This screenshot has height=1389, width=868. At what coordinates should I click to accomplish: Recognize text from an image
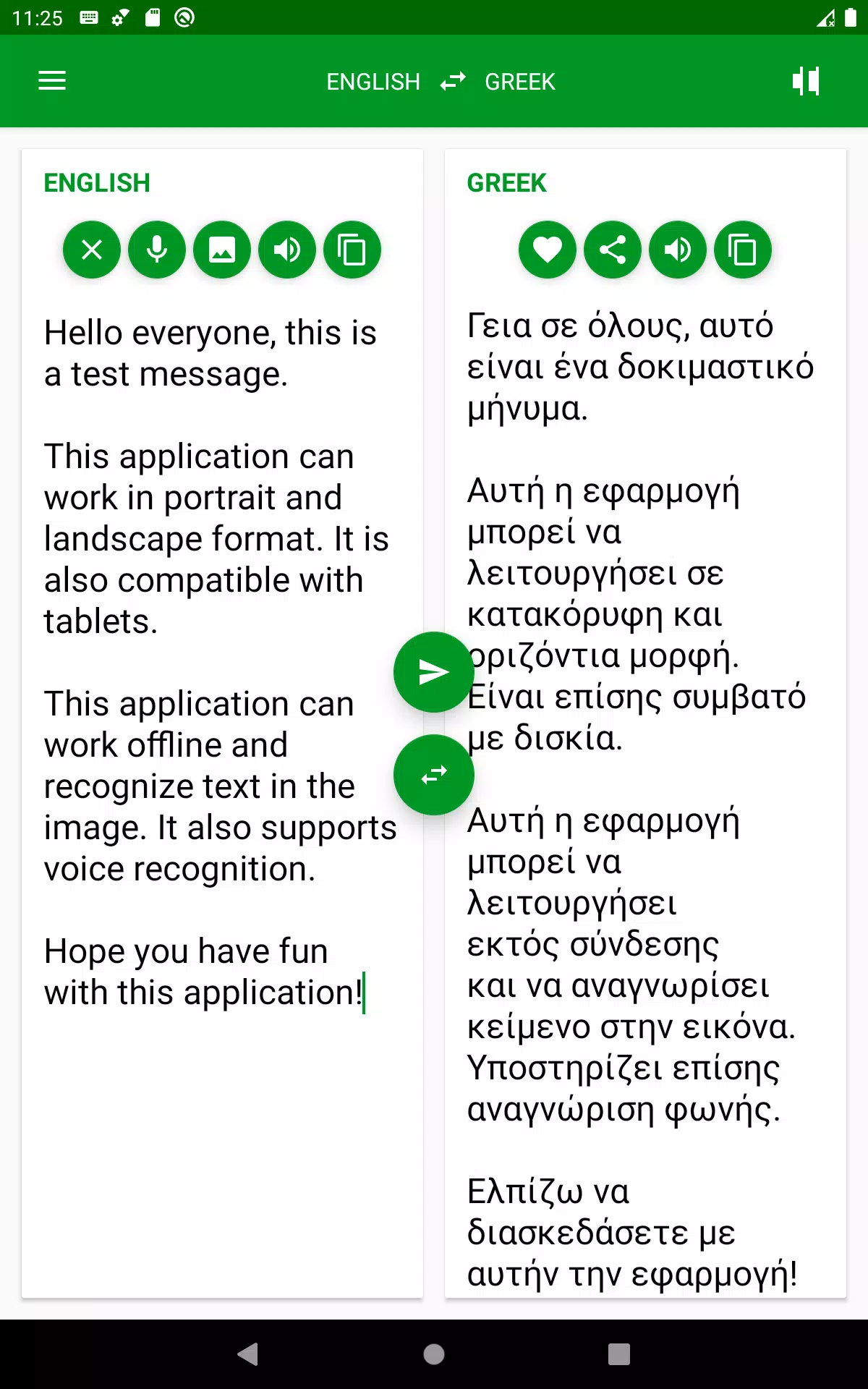[222, 250]
